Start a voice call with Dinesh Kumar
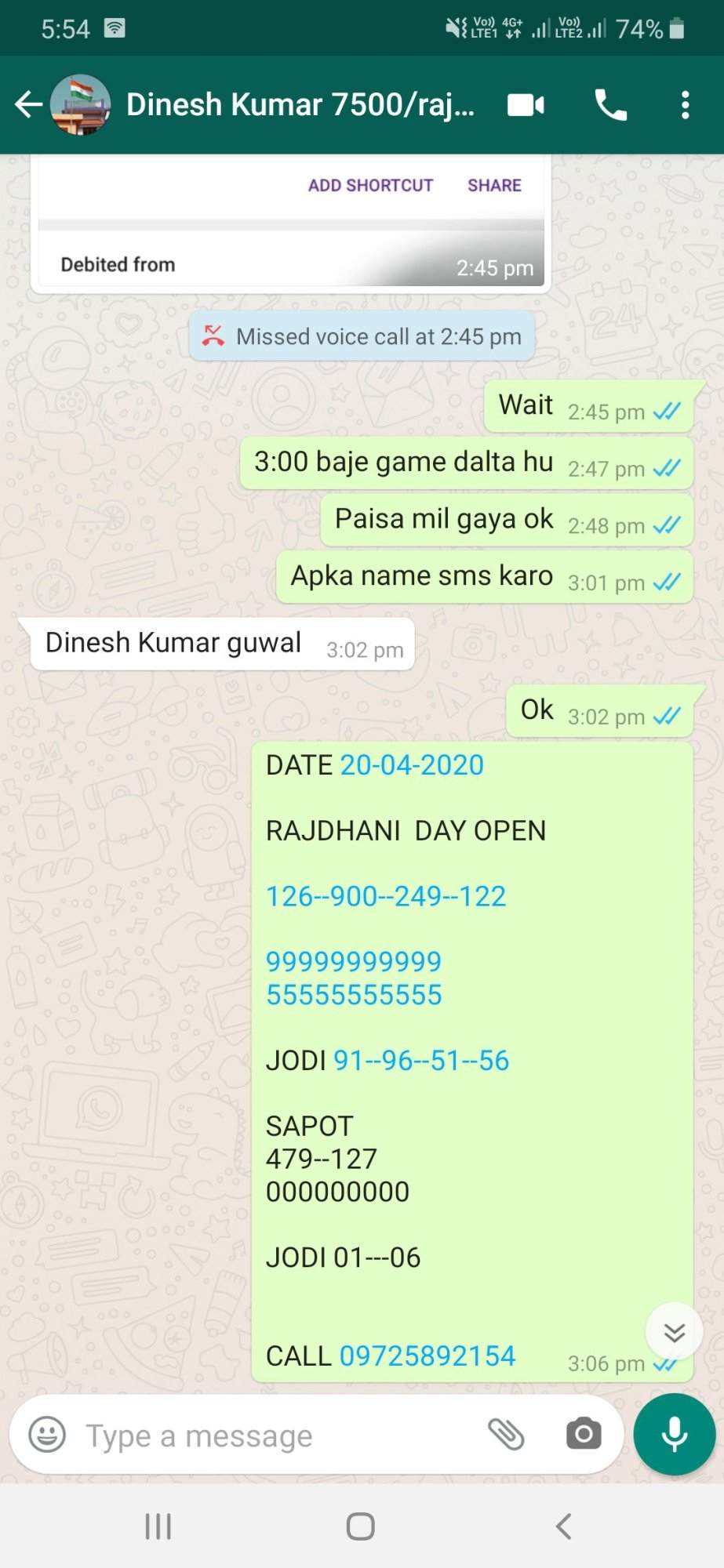724x1568 pixels. [x=611, y=104]
